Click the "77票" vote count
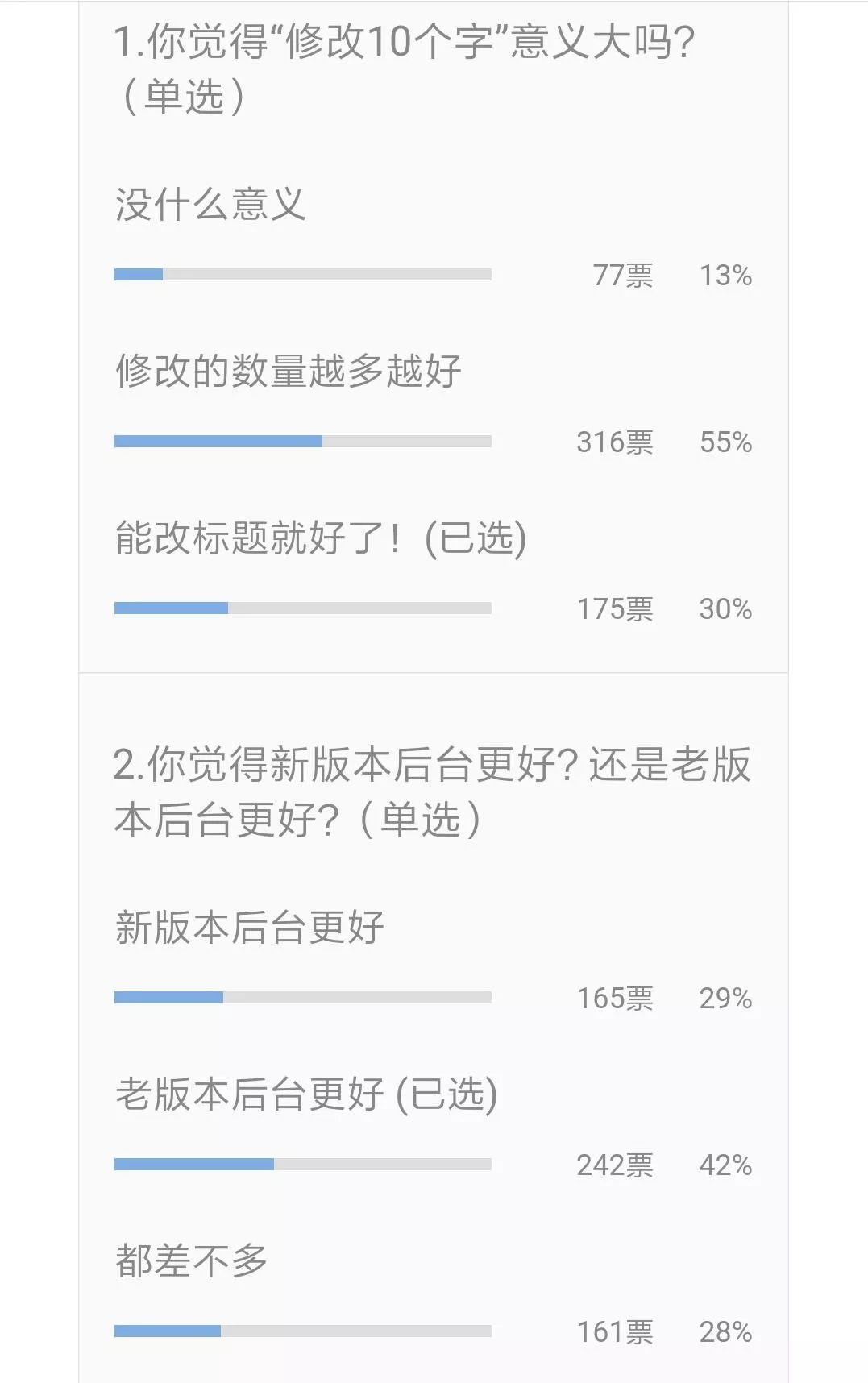The width and height of the screenshot is (868, 1383). click(622, 276)
